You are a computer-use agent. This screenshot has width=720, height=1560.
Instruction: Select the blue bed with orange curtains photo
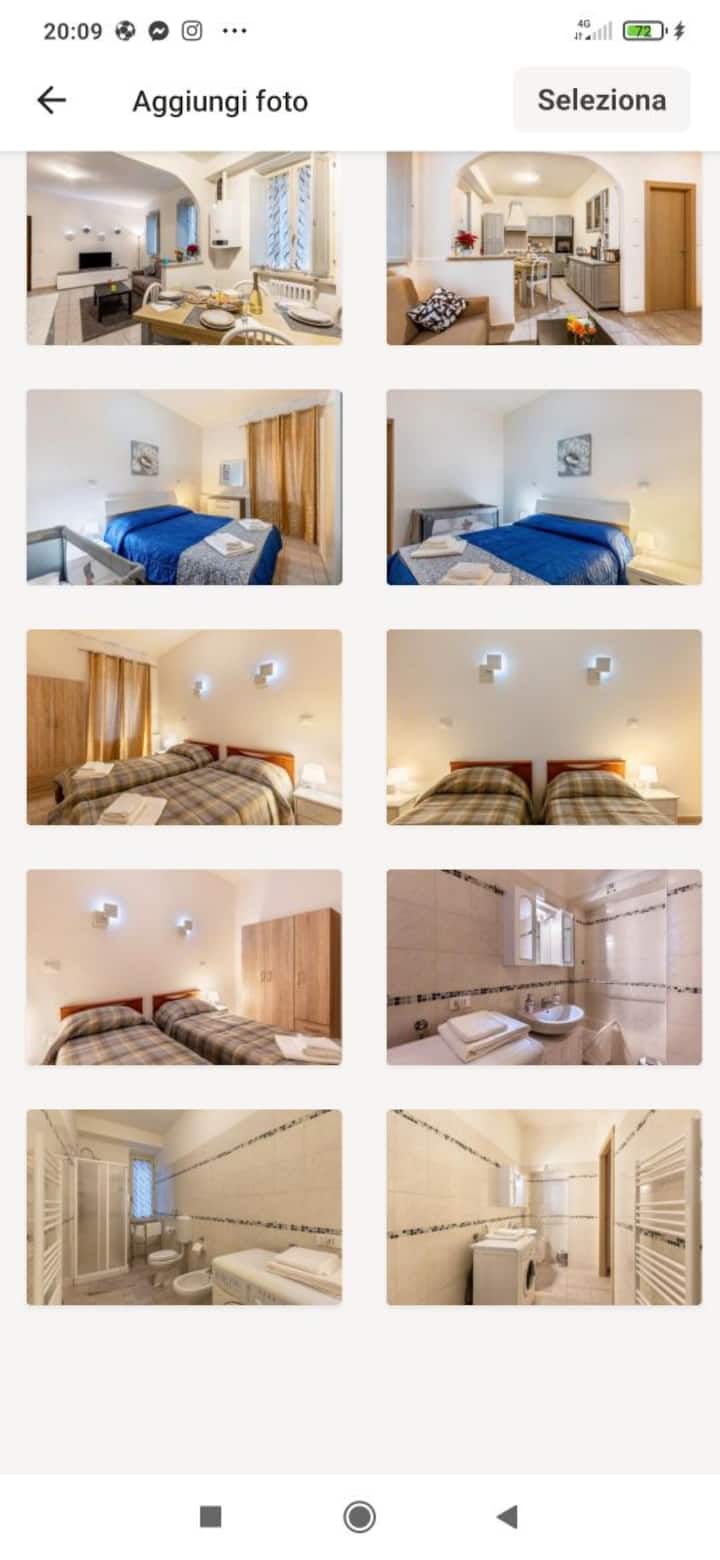point(184,487)
